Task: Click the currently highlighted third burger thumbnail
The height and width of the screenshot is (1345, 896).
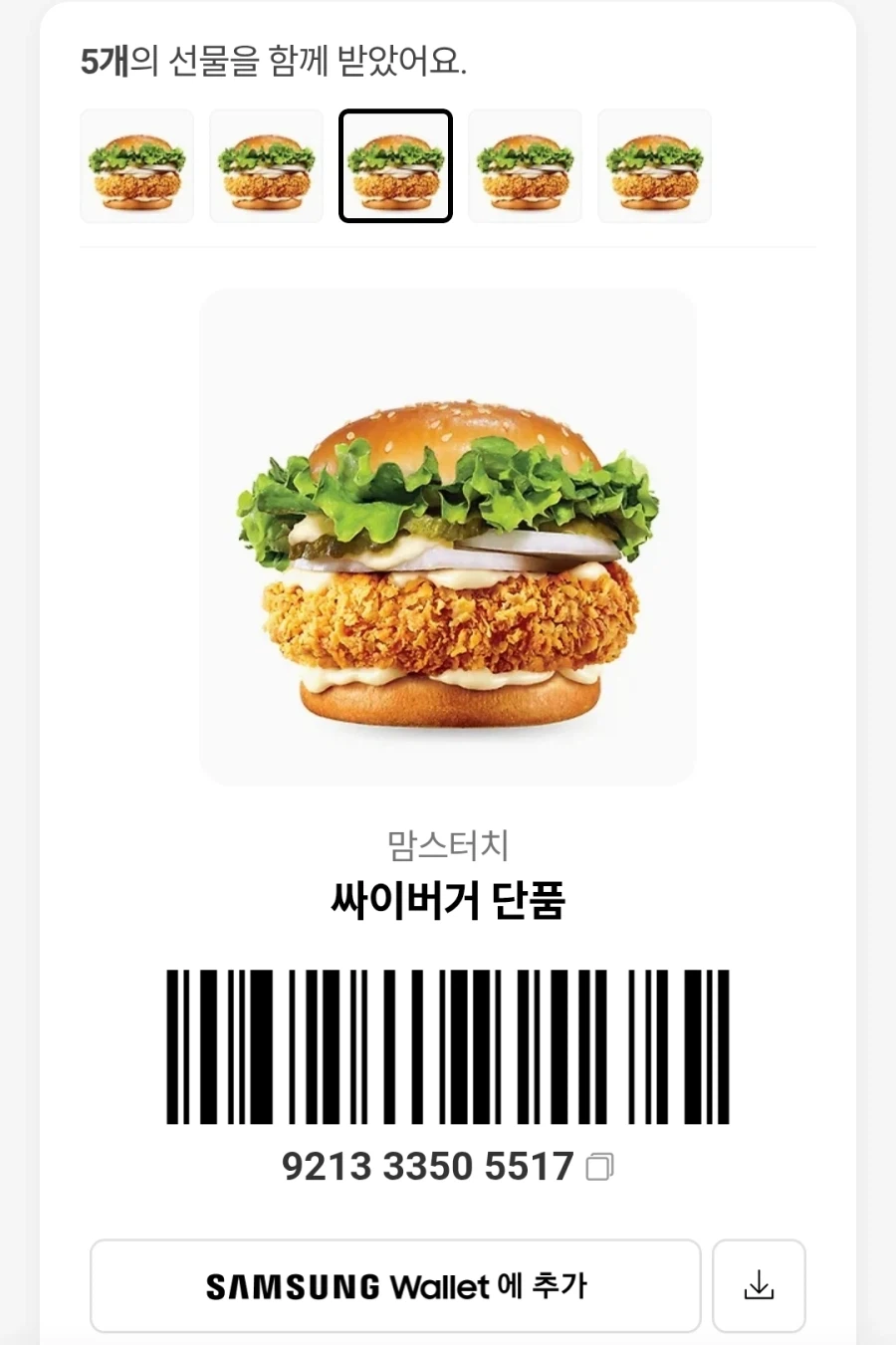Action: coord(395,165)
